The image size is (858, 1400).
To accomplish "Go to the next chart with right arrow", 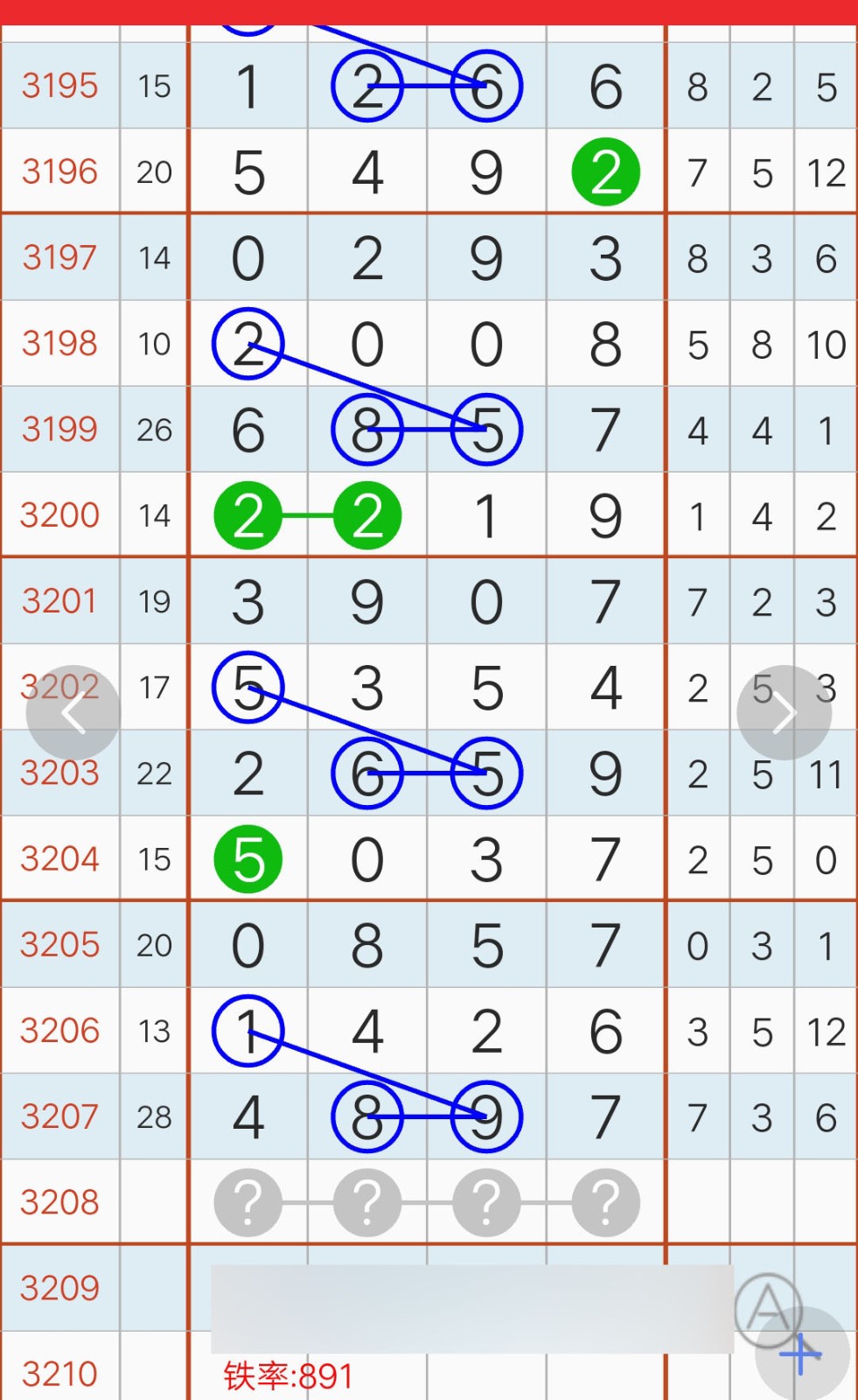I will tap(784, 713).
